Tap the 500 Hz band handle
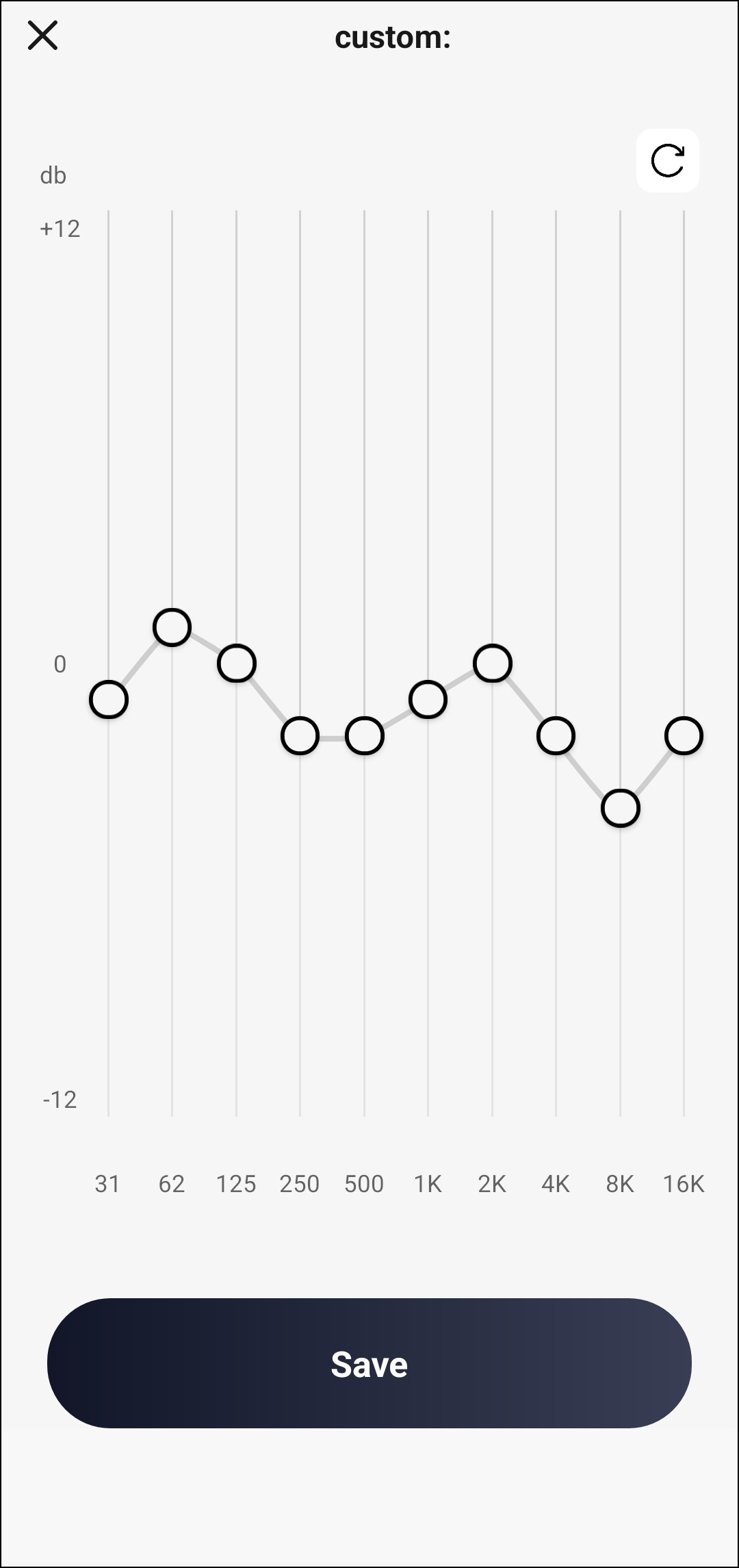739x1568 pixels. [364, 736]
